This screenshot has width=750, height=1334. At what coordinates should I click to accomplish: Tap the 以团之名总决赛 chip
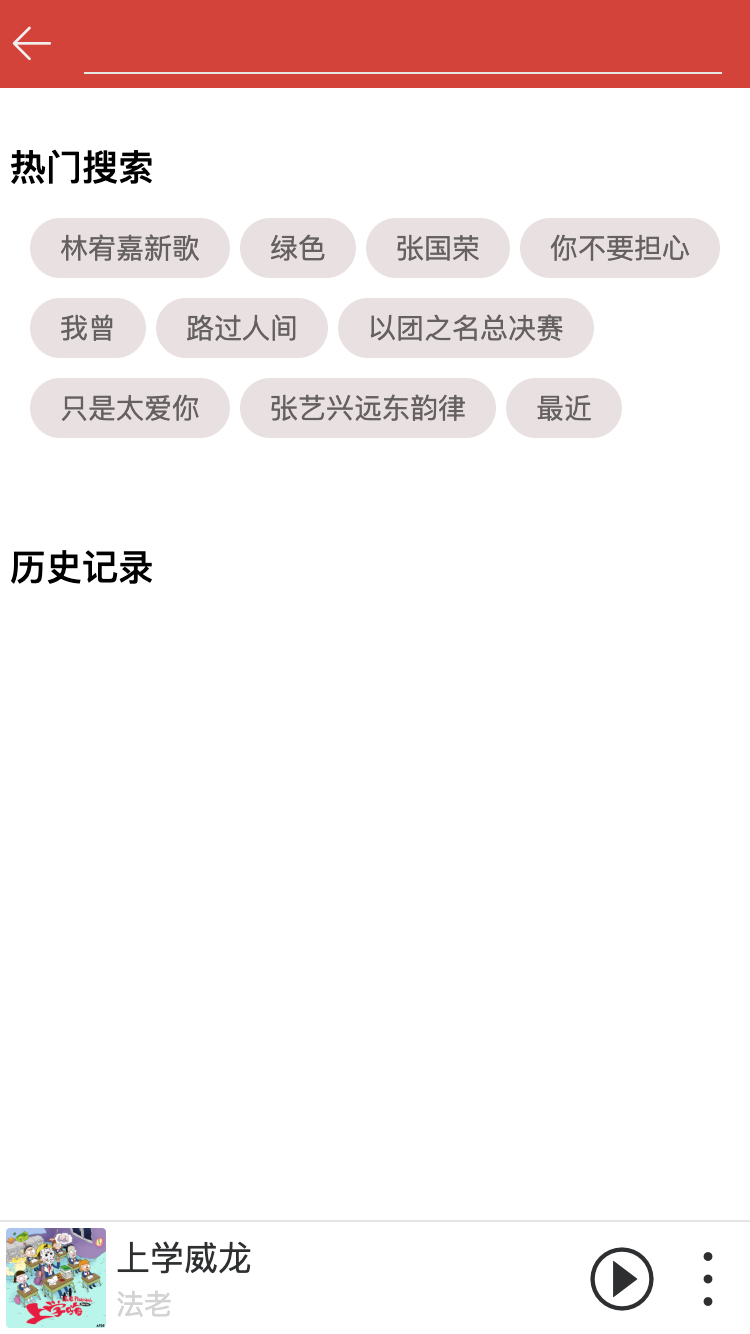click(466, 328)
